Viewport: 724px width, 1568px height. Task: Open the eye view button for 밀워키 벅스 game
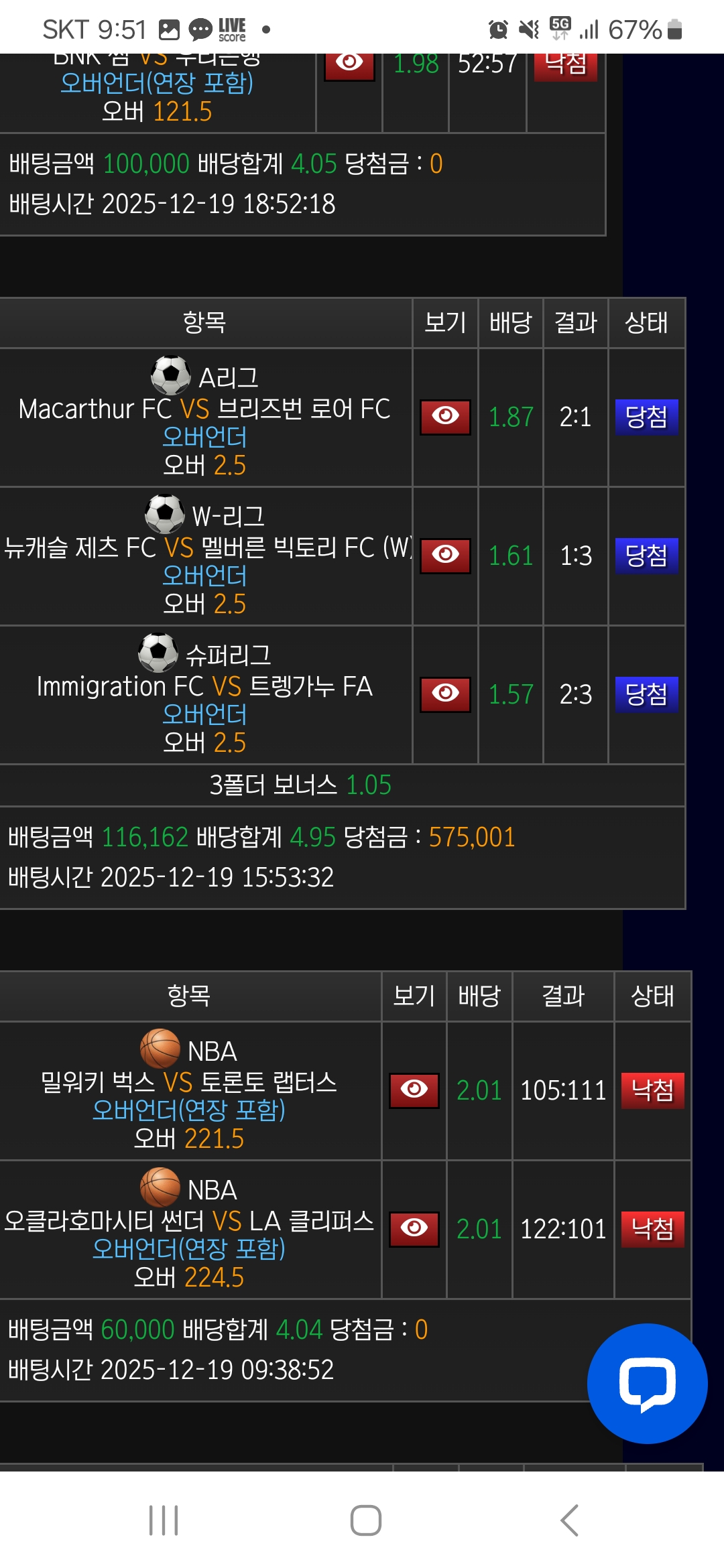(x=414, y=1090)
